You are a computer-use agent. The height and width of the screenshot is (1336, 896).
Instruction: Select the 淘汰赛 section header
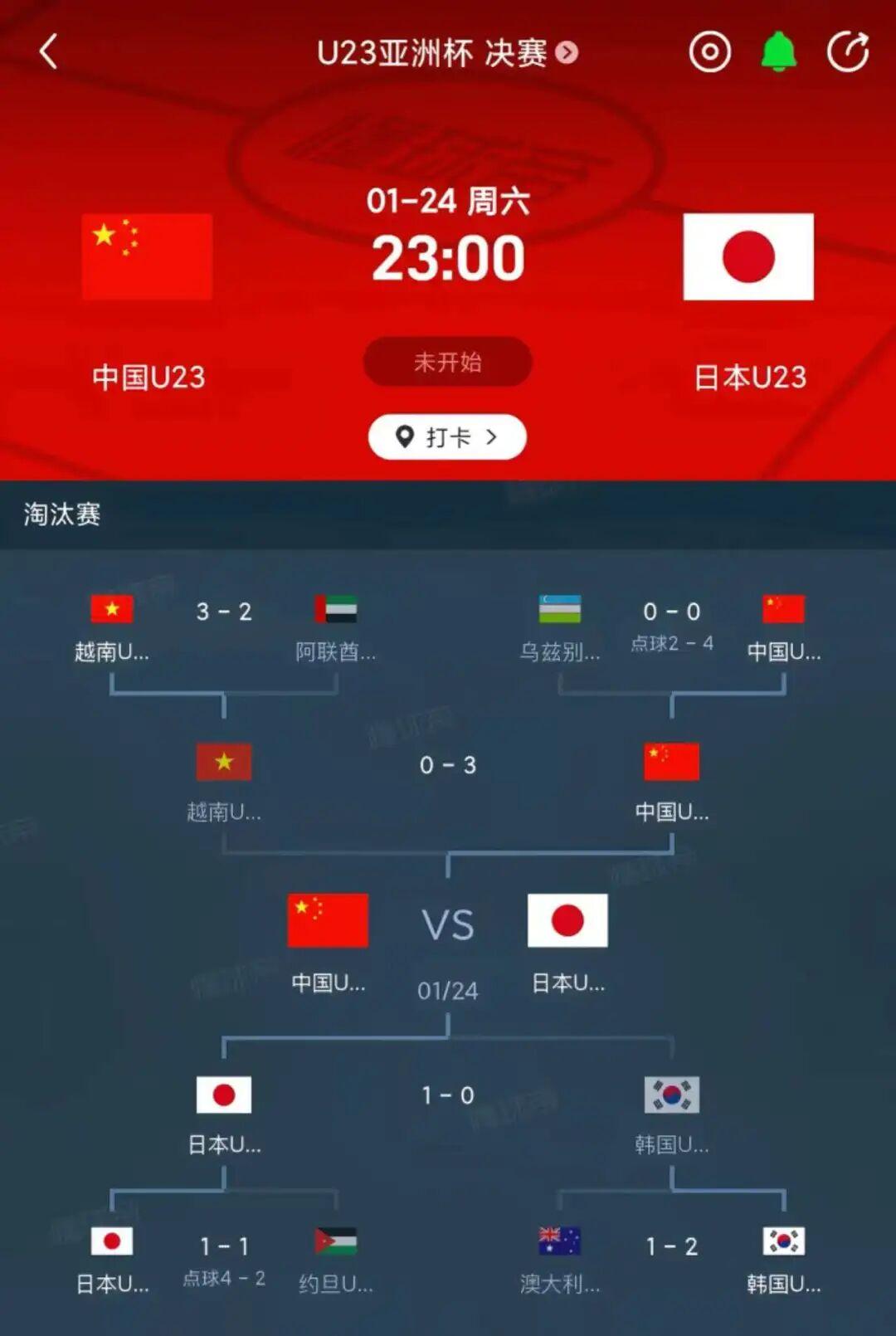pyautogui.click(x=62, y=515)
